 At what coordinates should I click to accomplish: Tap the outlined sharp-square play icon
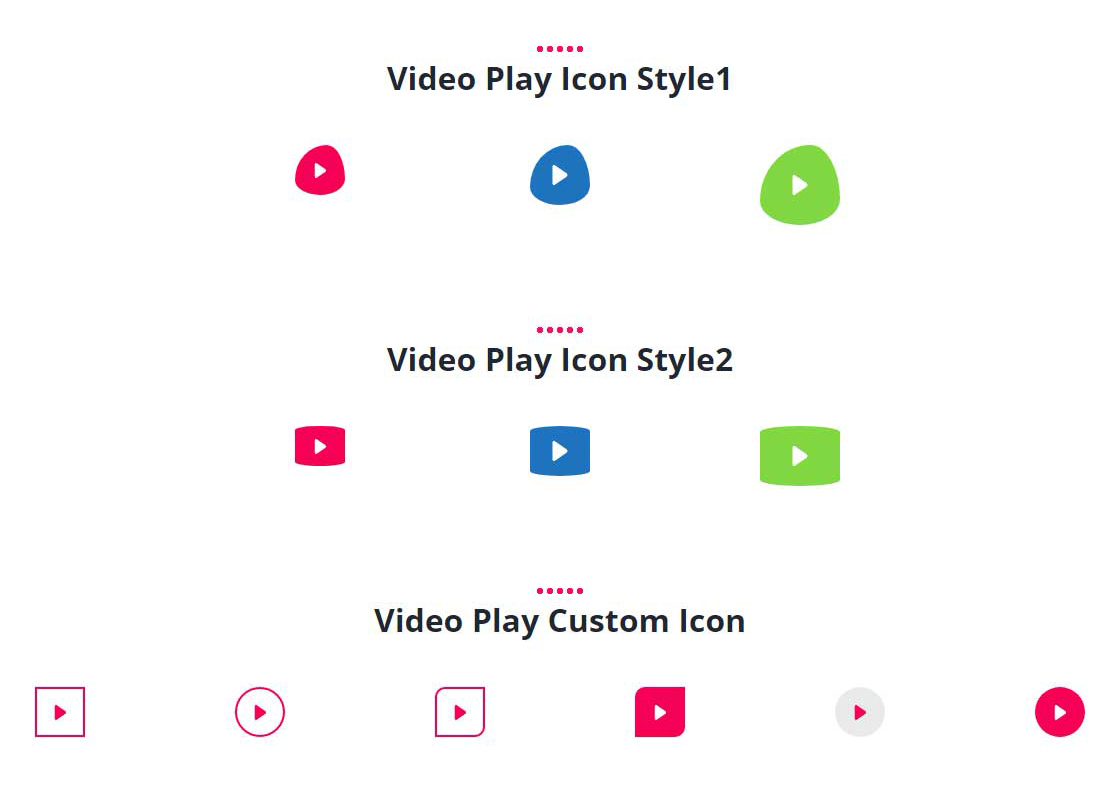click(x=60, y=712)
